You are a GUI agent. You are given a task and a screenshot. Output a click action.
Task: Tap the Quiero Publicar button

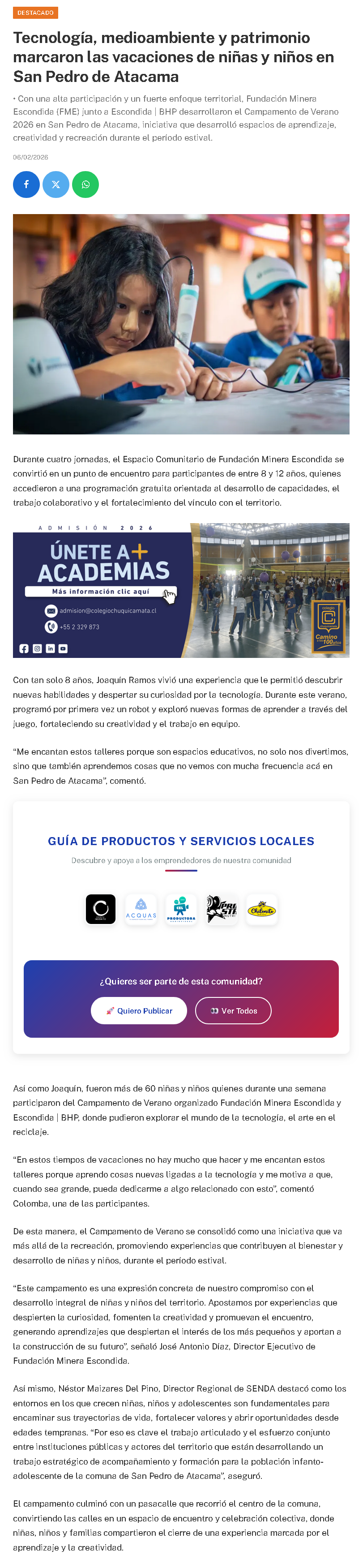pyautogui.click(x=139, y=1010)
